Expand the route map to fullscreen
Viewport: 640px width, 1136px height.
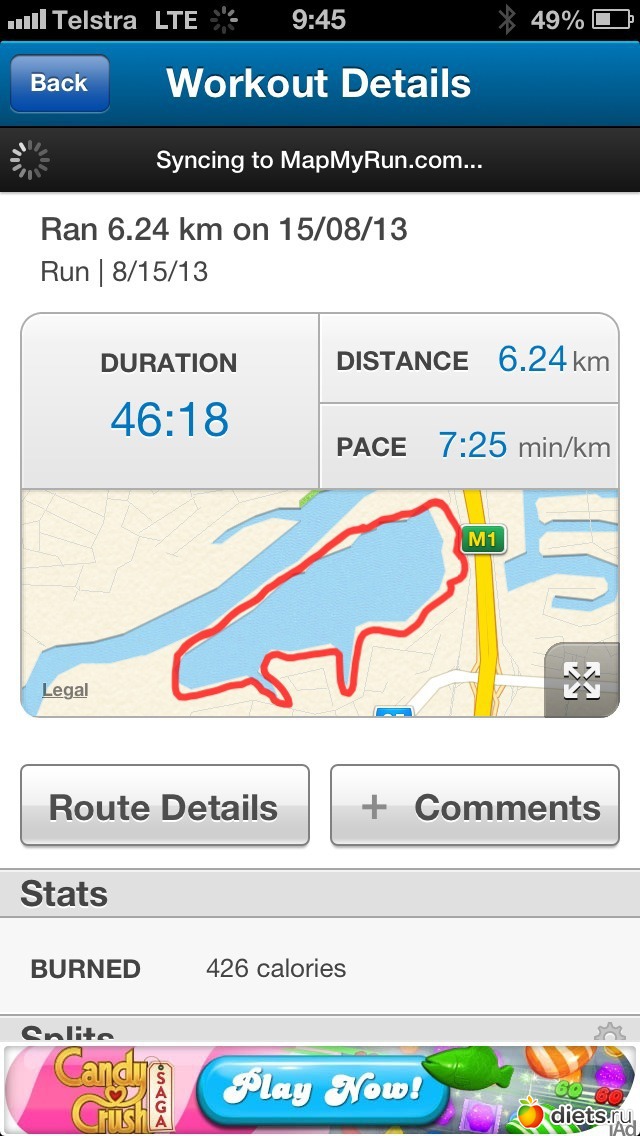tap(581, 680)
